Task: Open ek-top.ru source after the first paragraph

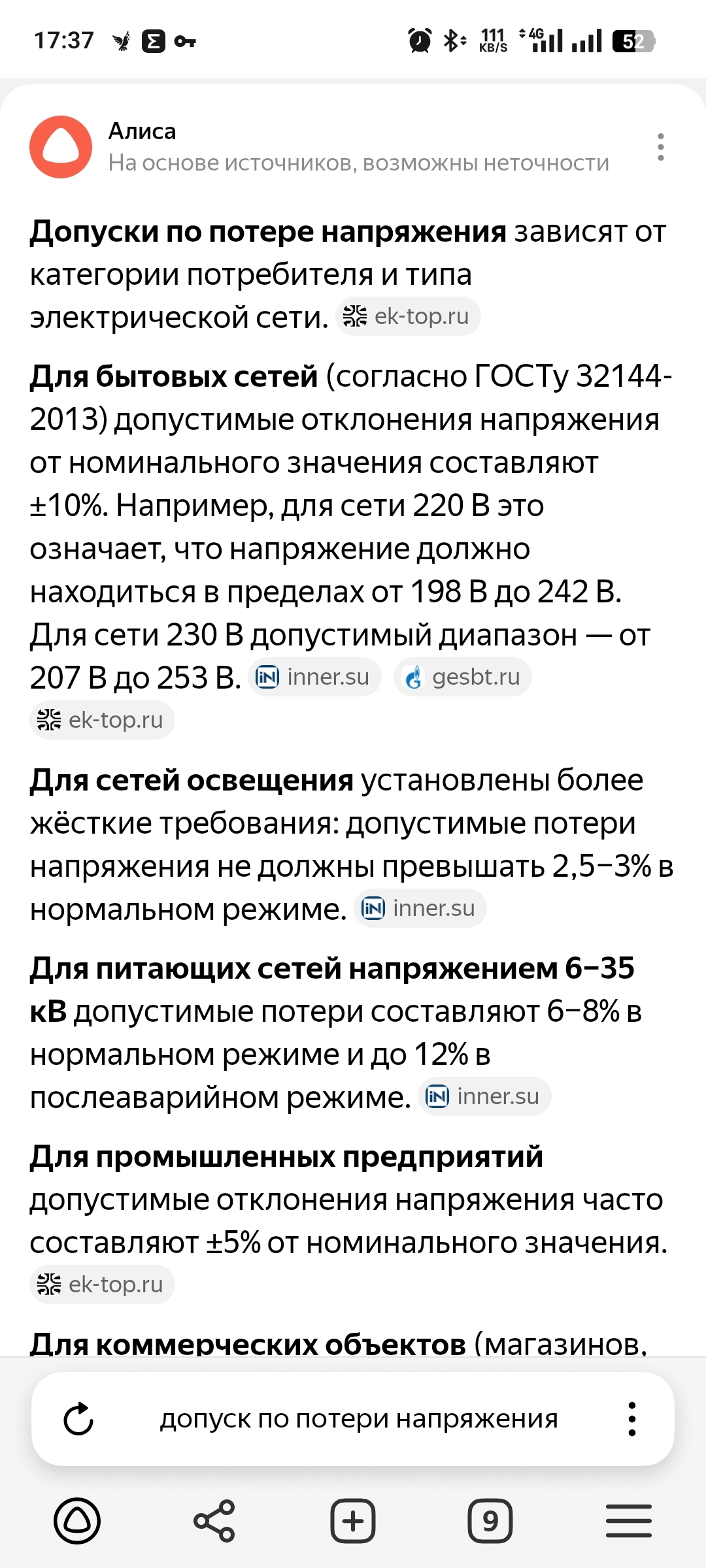Action: click(409, 317)
